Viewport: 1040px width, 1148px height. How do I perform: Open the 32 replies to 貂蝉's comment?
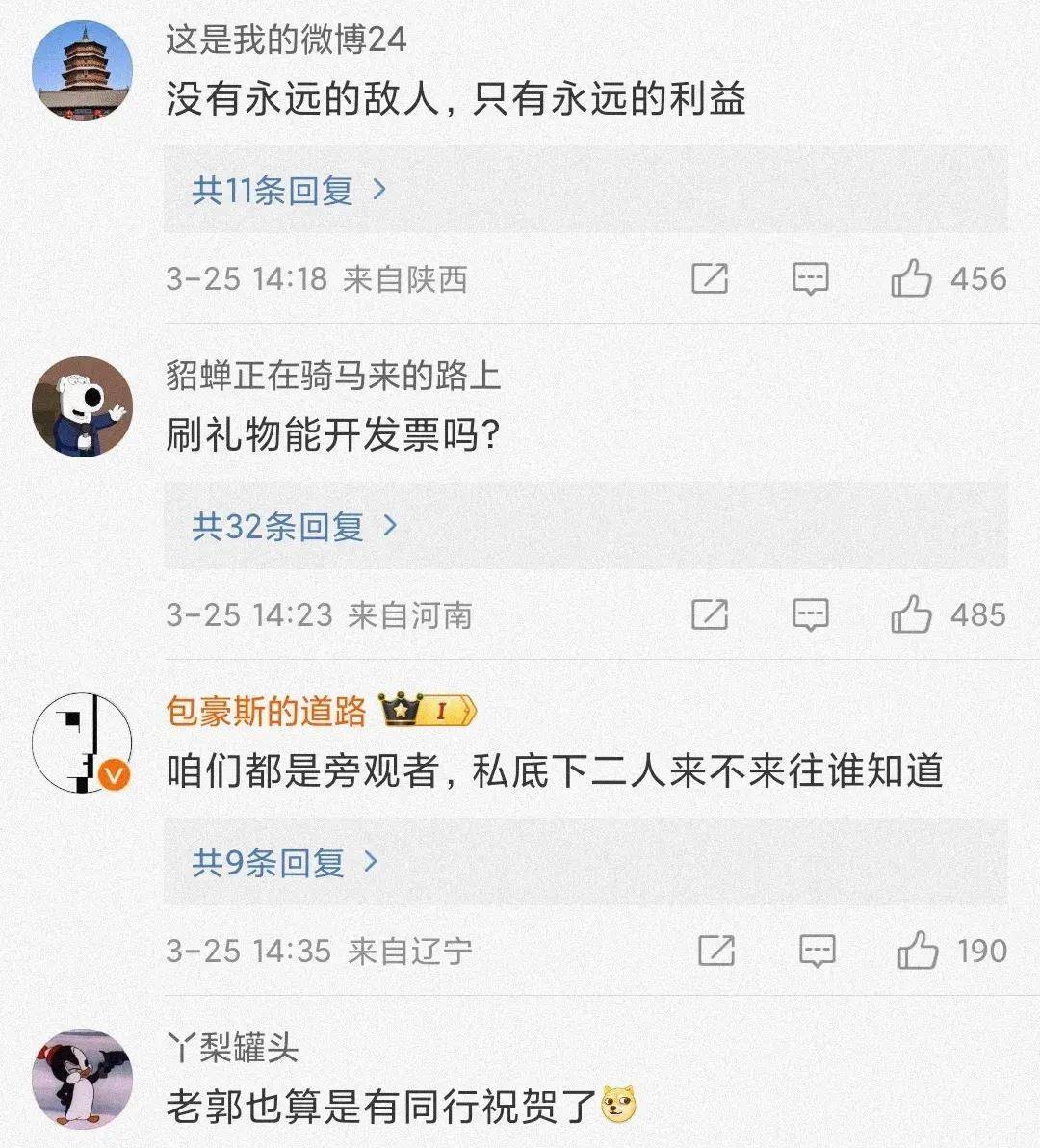tap(279, 526)
